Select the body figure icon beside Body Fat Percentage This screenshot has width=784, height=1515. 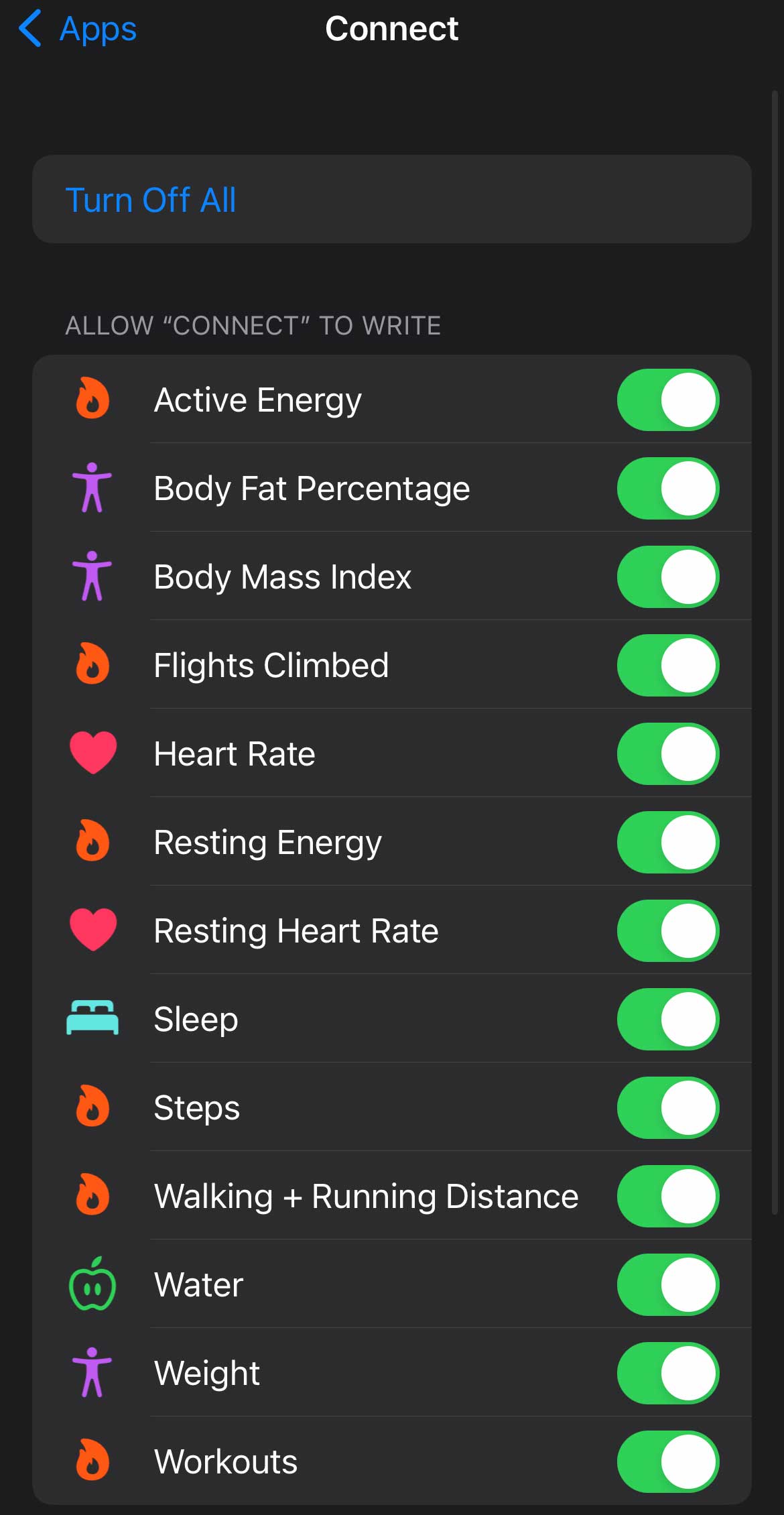(92, 487)
